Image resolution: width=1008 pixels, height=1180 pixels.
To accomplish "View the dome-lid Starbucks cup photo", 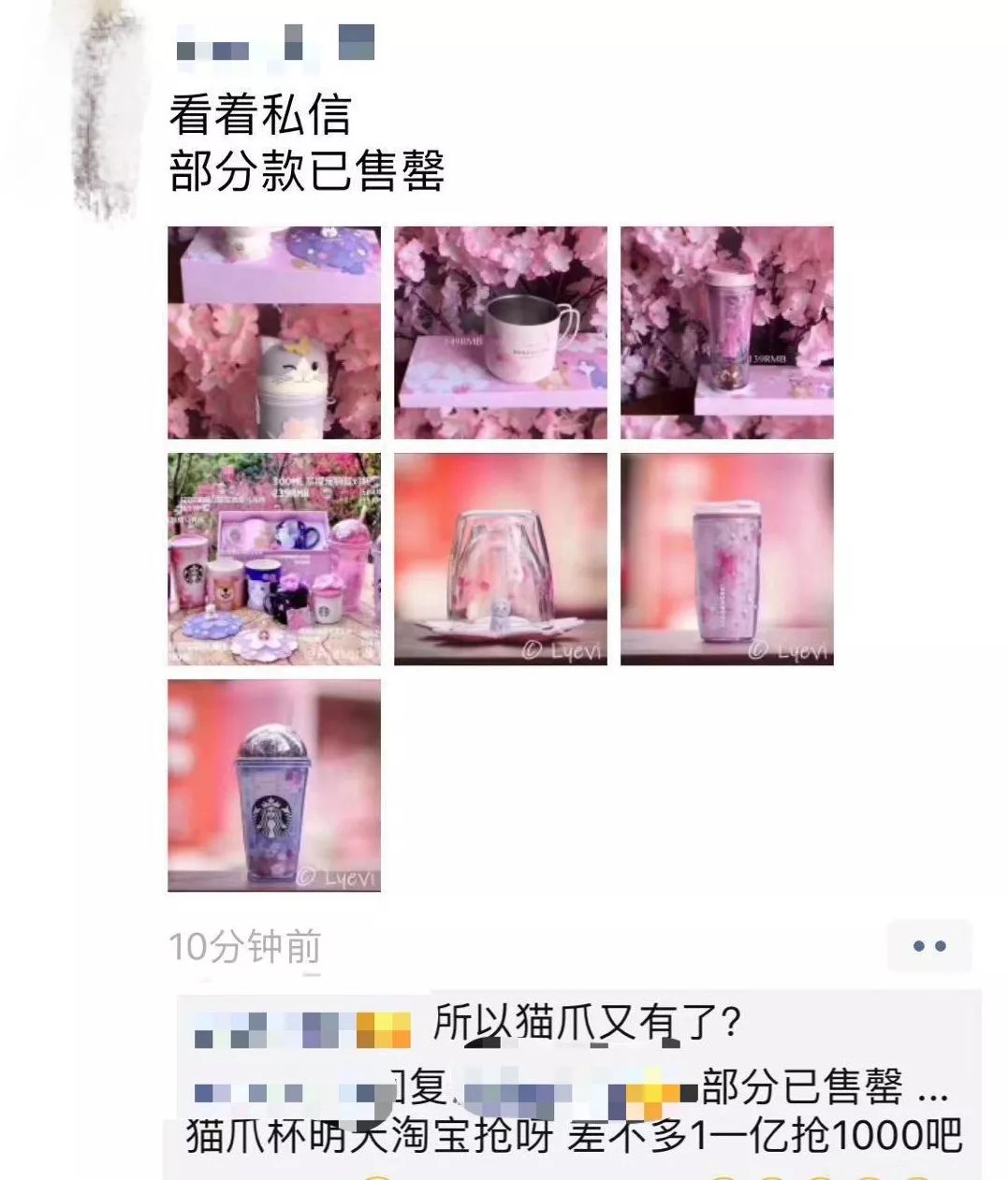I will pyautogui.click(x=274, y=785).
